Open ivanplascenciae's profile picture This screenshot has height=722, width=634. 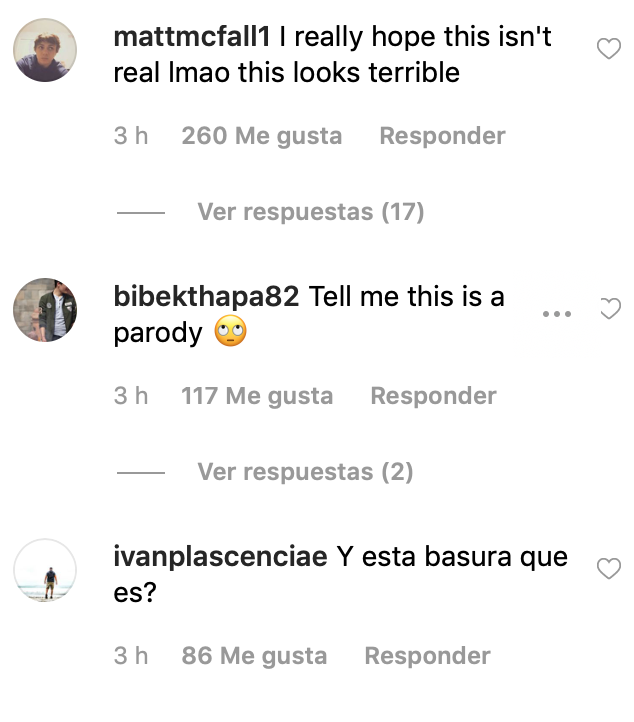point(46,570)
